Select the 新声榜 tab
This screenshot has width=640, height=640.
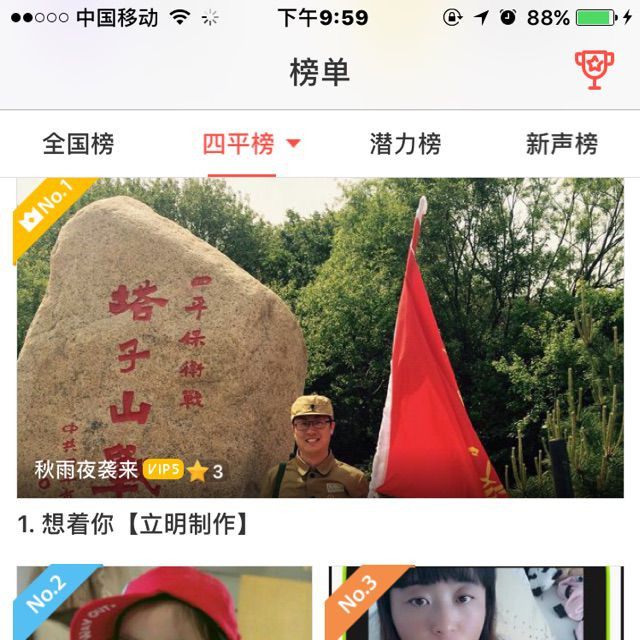(x=562, y=144)
